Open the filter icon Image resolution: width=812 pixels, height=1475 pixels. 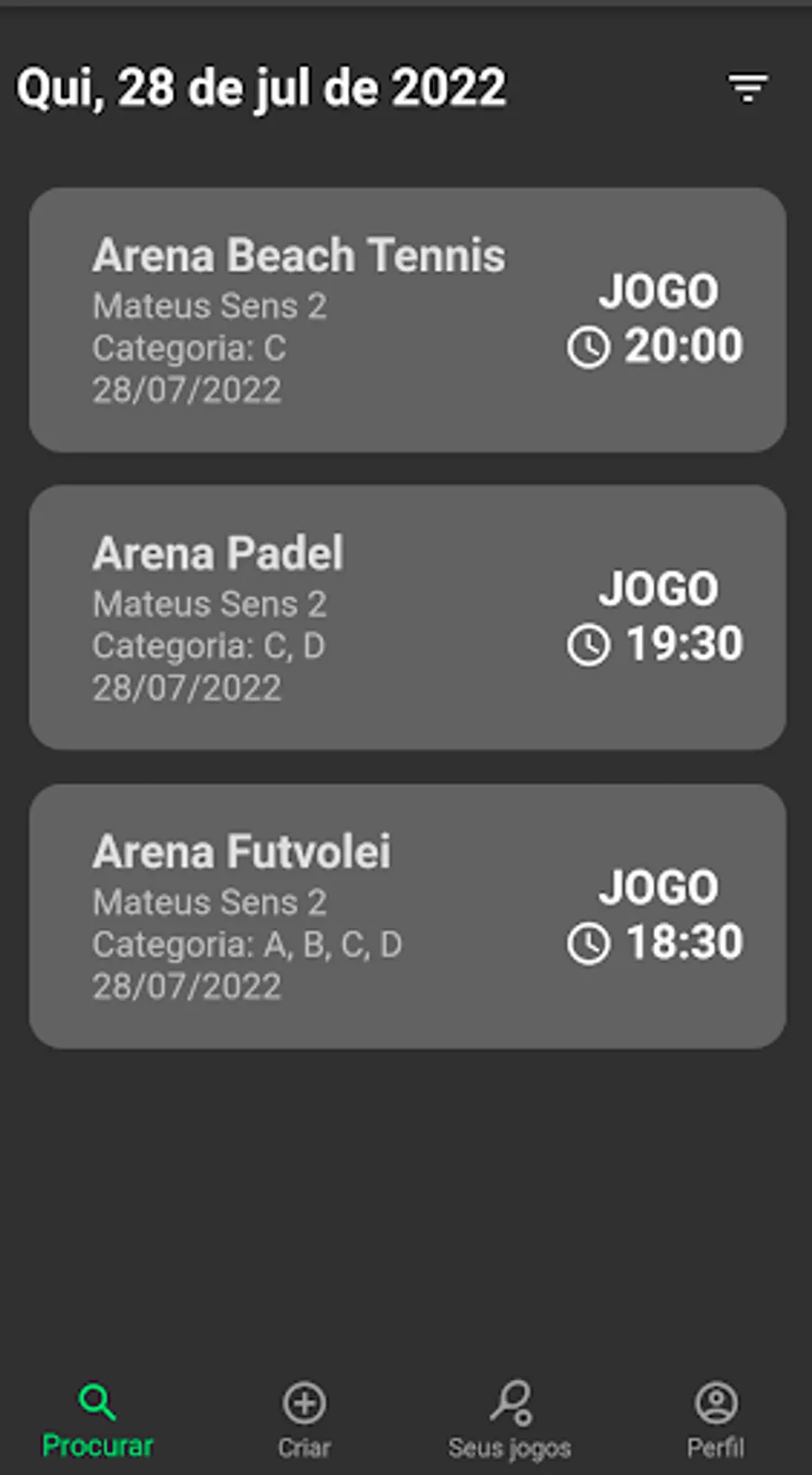click(x=748, y=88)
